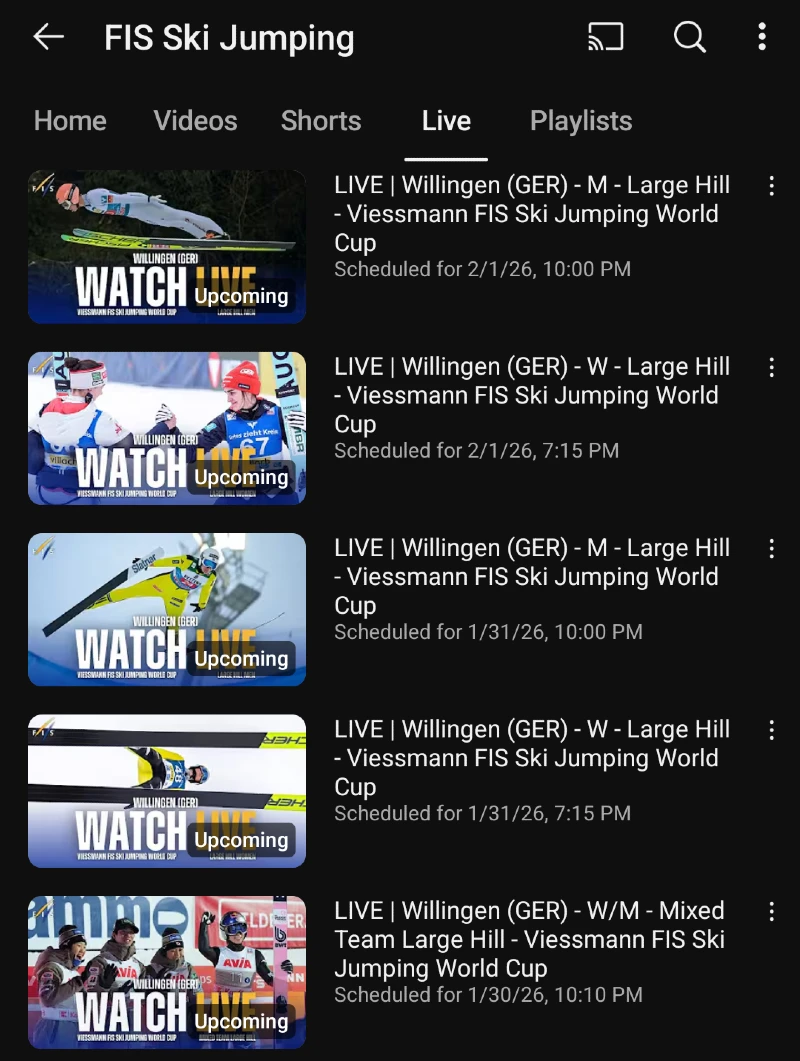This screenshot has height=1061, width=800.
Task: Select the Playlists tab
Action: pos(581,121)
